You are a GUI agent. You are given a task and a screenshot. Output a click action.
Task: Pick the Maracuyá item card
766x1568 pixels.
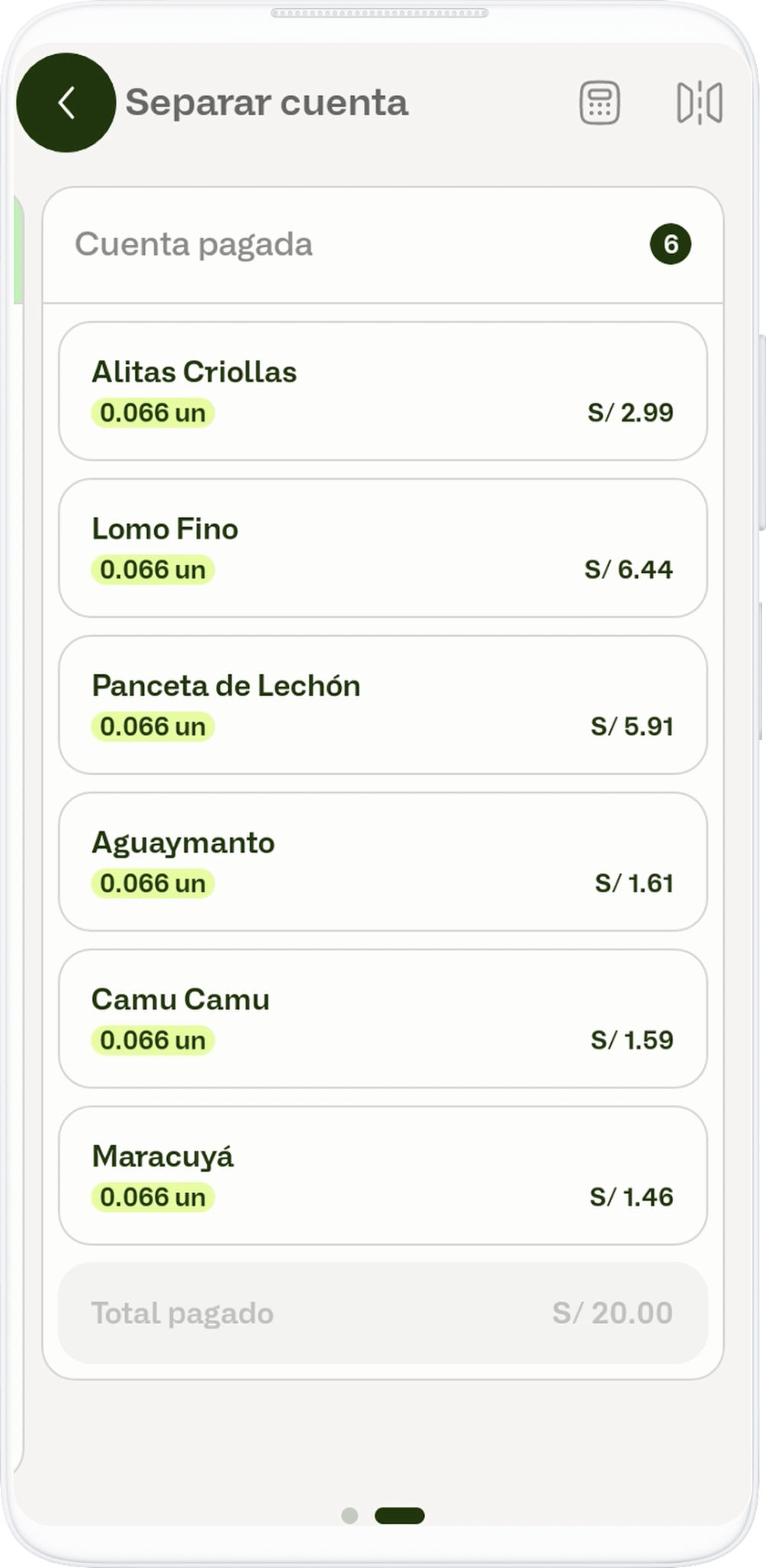pos(383,1176)
